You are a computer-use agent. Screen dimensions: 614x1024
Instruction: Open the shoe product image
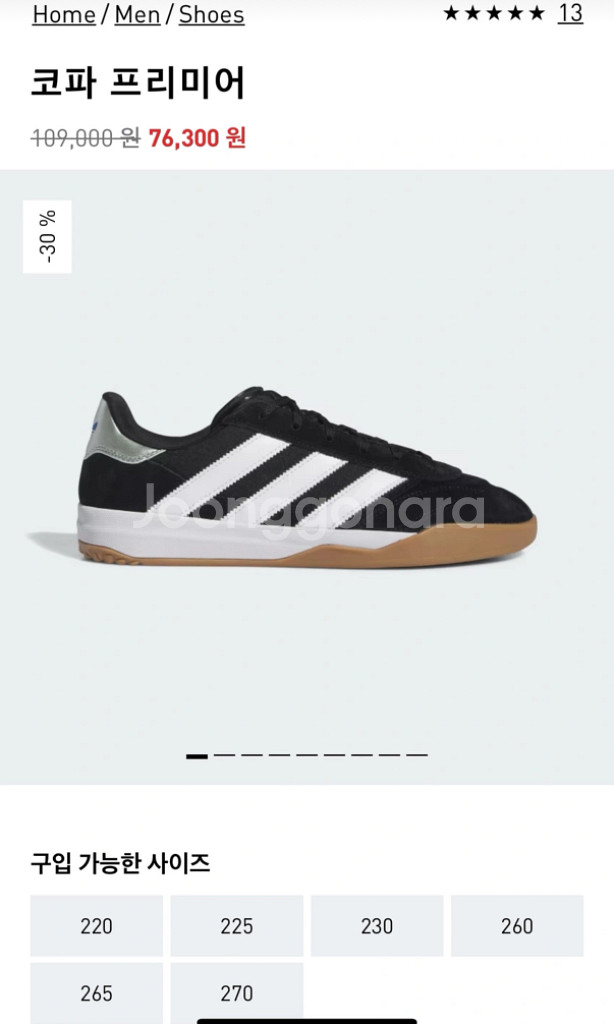click(307, 478)
